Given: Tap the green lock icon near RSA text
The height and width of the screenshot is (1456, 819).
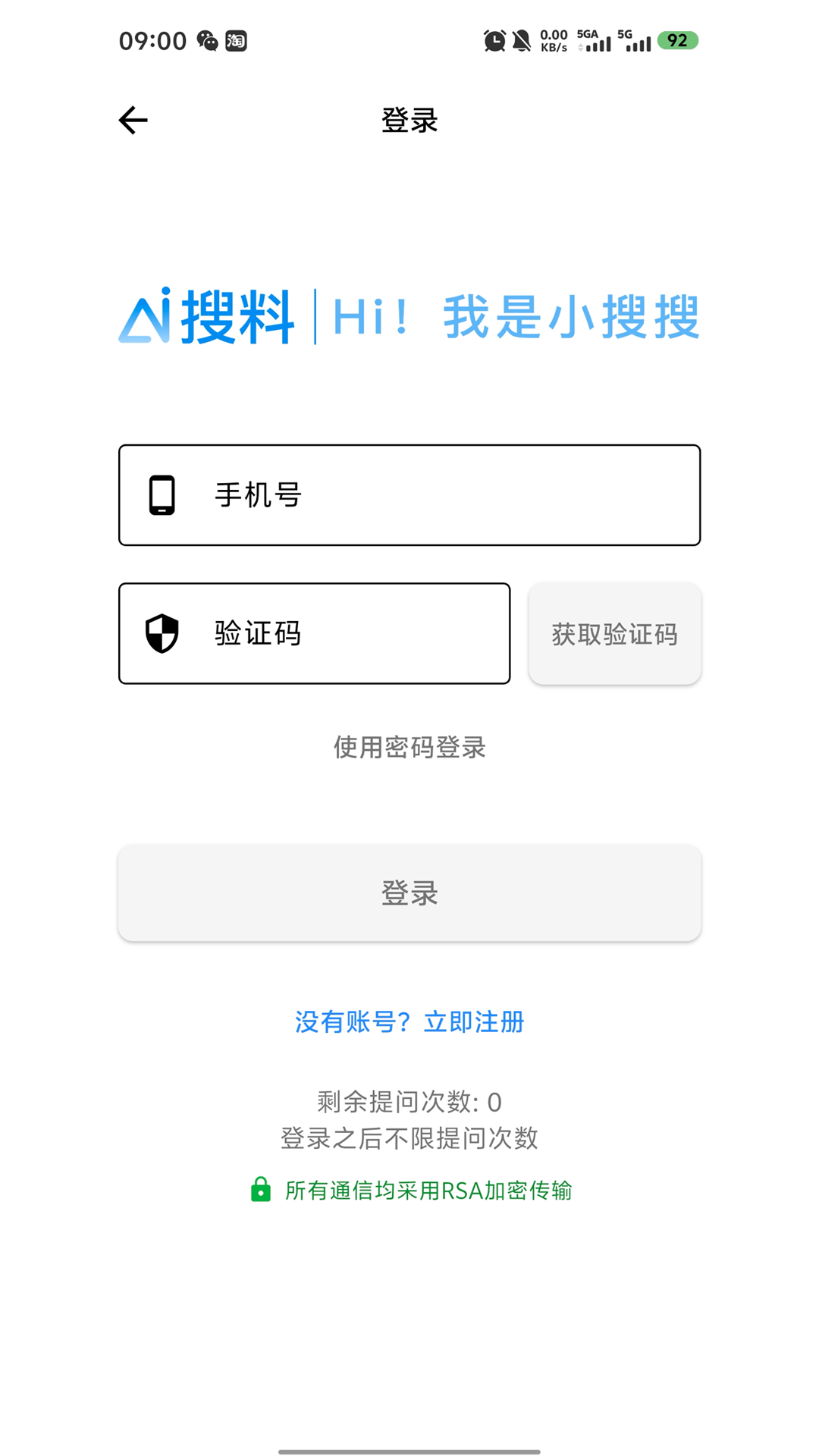Looking at the screenshot, I should [261, 1191].
